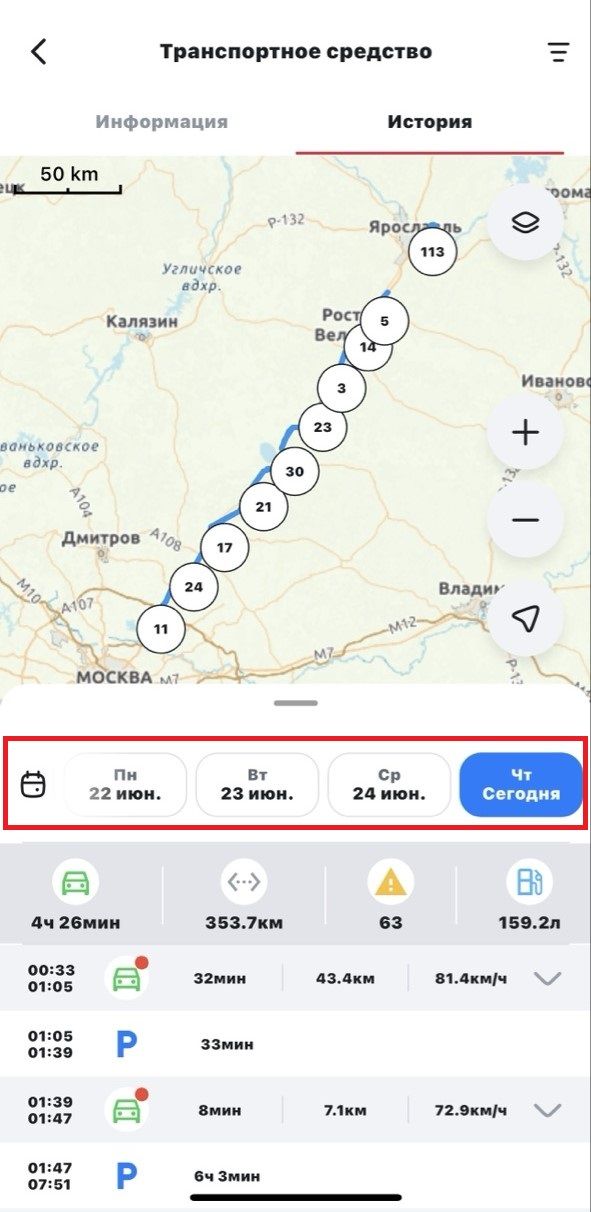The image size is (591, 1212).
Task: Select the Пн 22 июн. date chip
Action: click(x=125, y=784)
